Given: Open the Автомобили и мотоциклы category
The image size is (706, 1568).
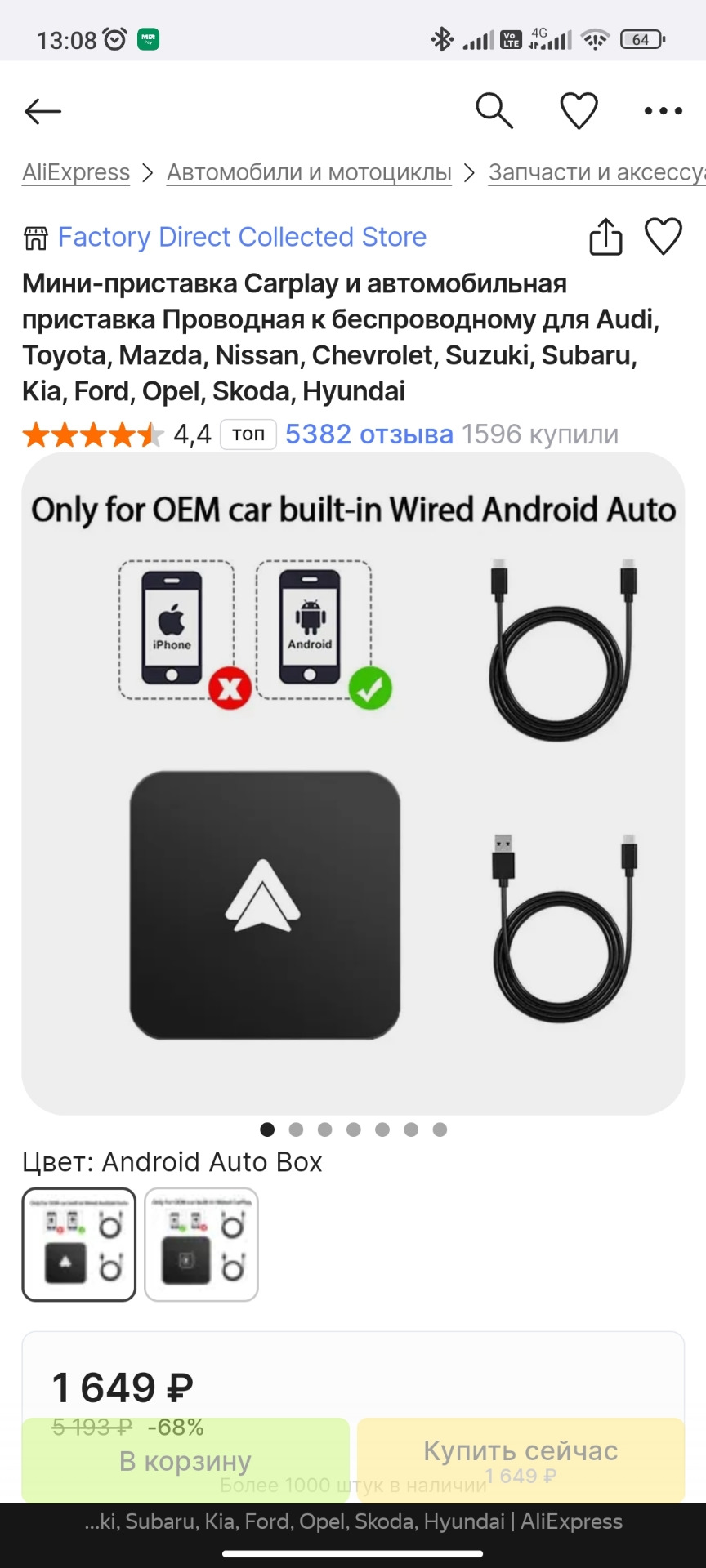Looking at the screenshot, I should (309, 172).
